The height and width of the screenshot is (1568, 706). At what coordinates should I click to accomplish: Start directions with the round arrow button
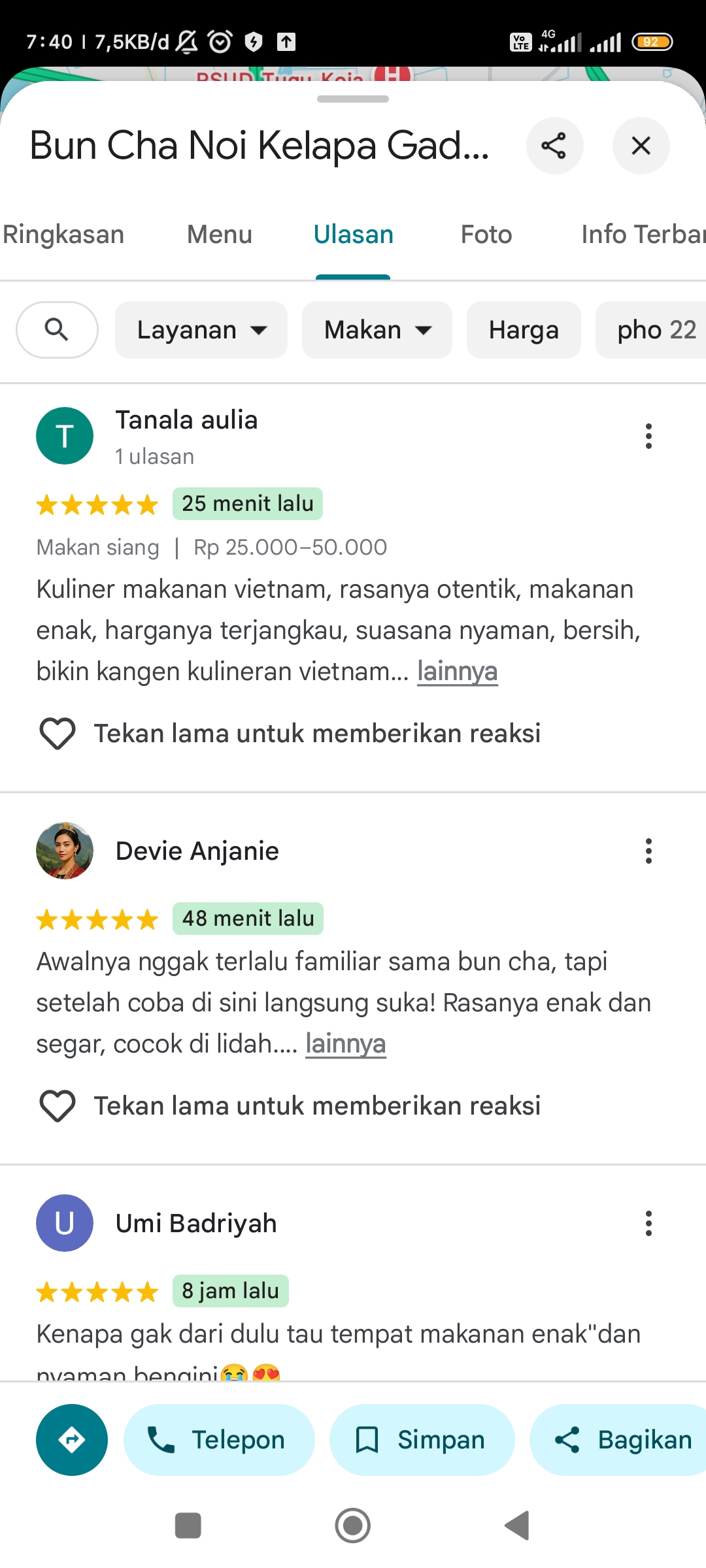tap(72, 1440)
